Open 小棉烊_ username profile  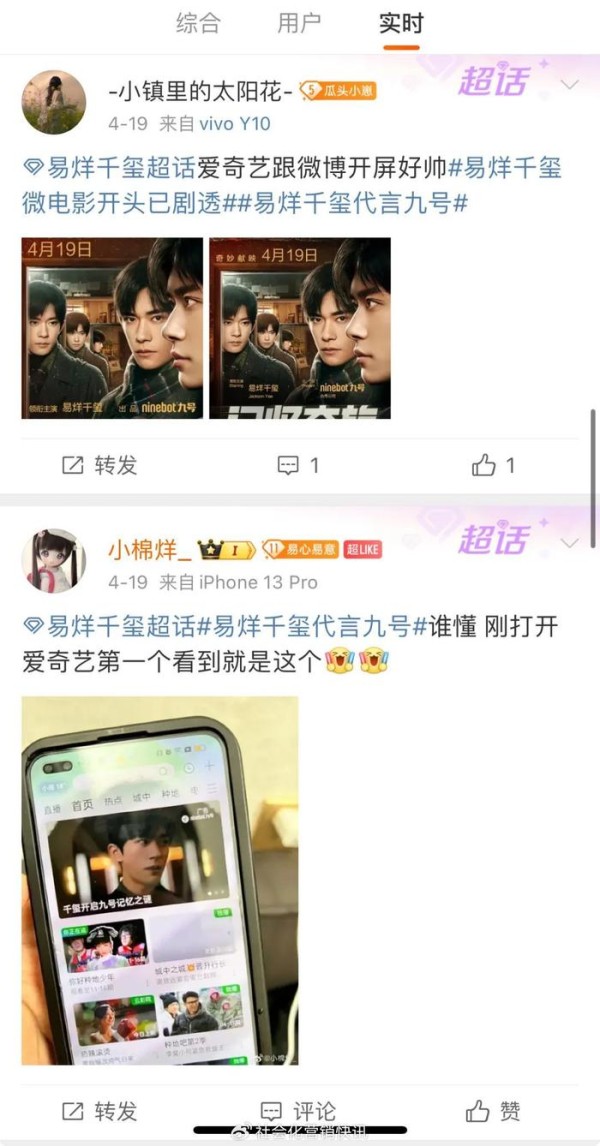[150, 550]
